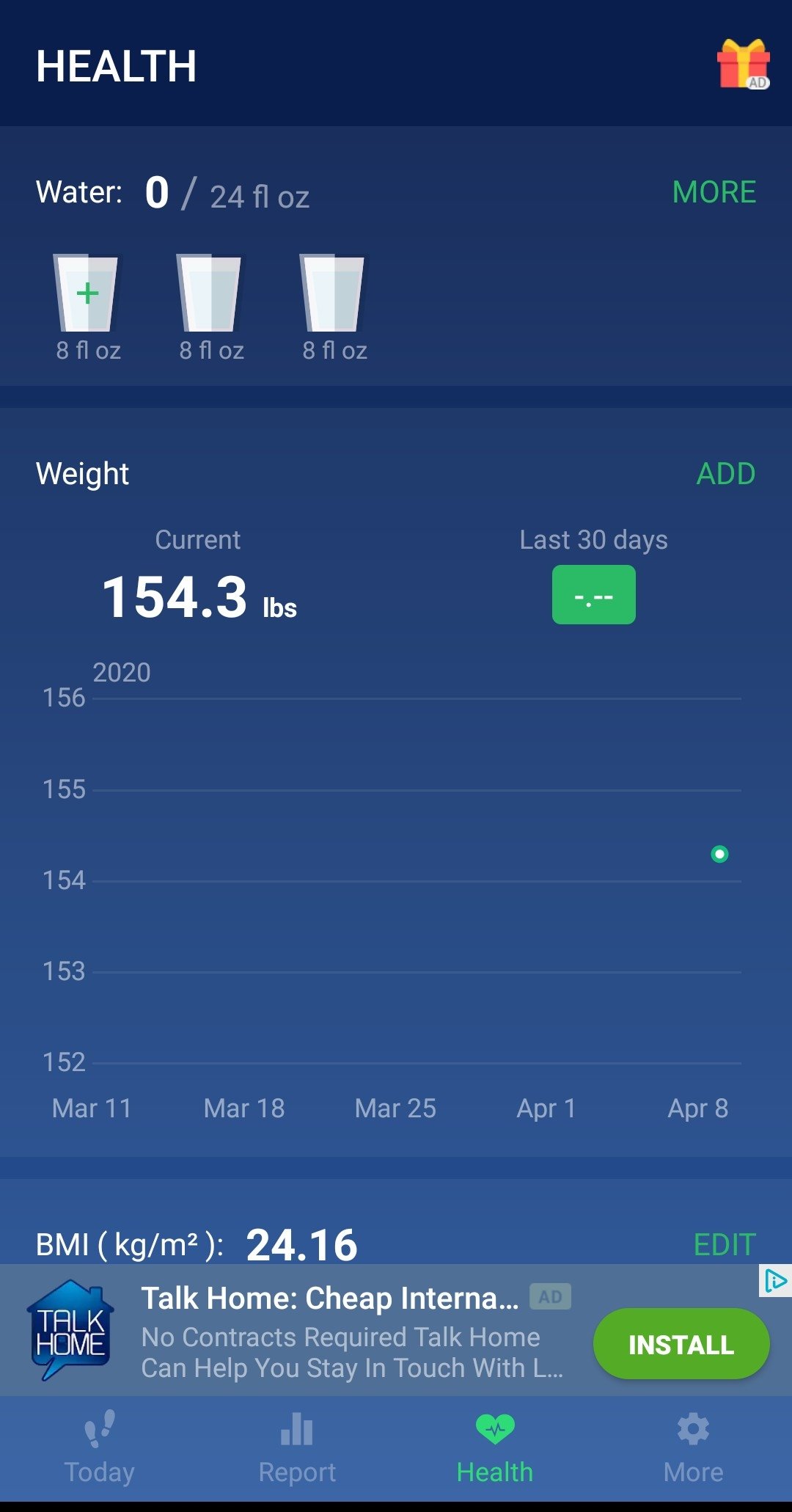Switch to the Today tab
The image size is (792, 1512).
tap(99, 1448)
